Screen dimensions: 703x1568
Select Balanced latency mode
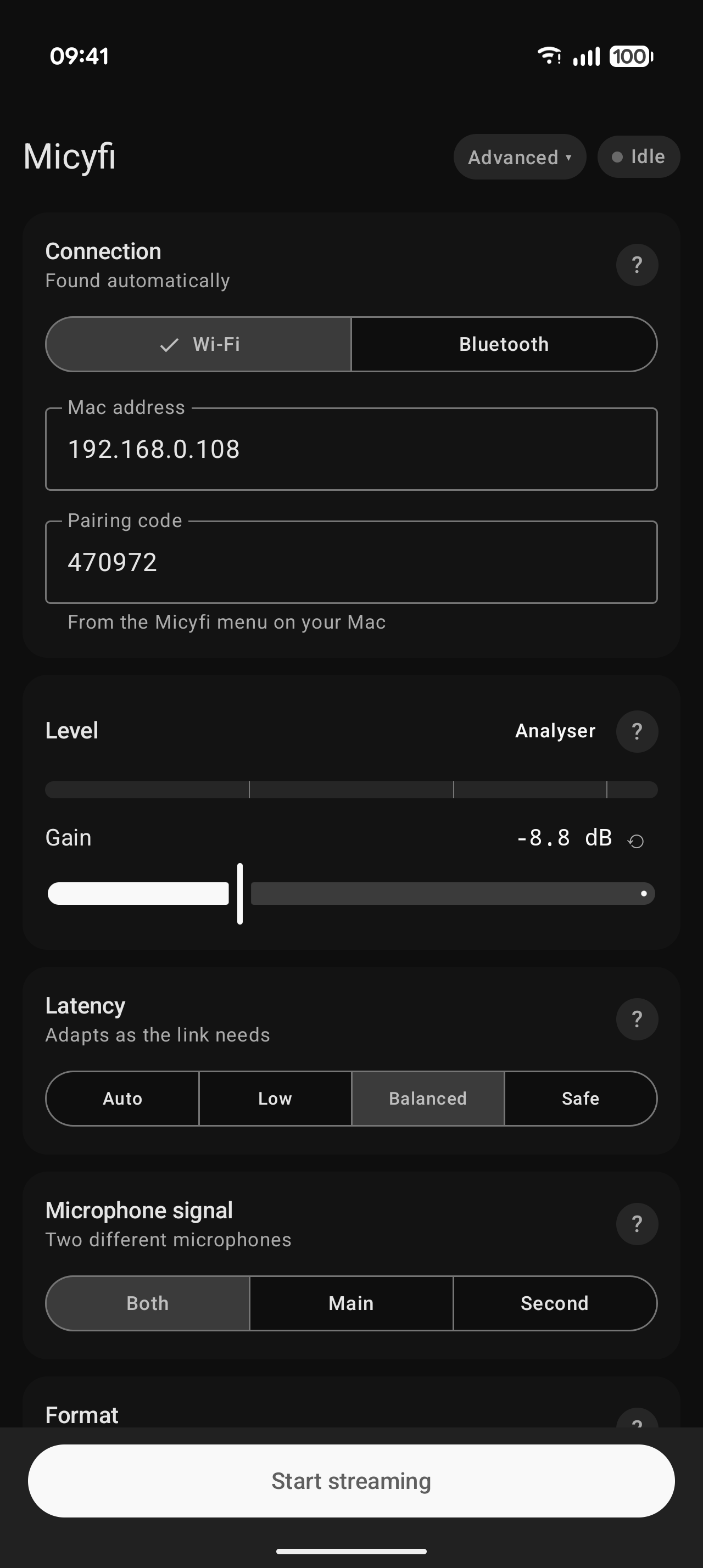(428, 1099)
